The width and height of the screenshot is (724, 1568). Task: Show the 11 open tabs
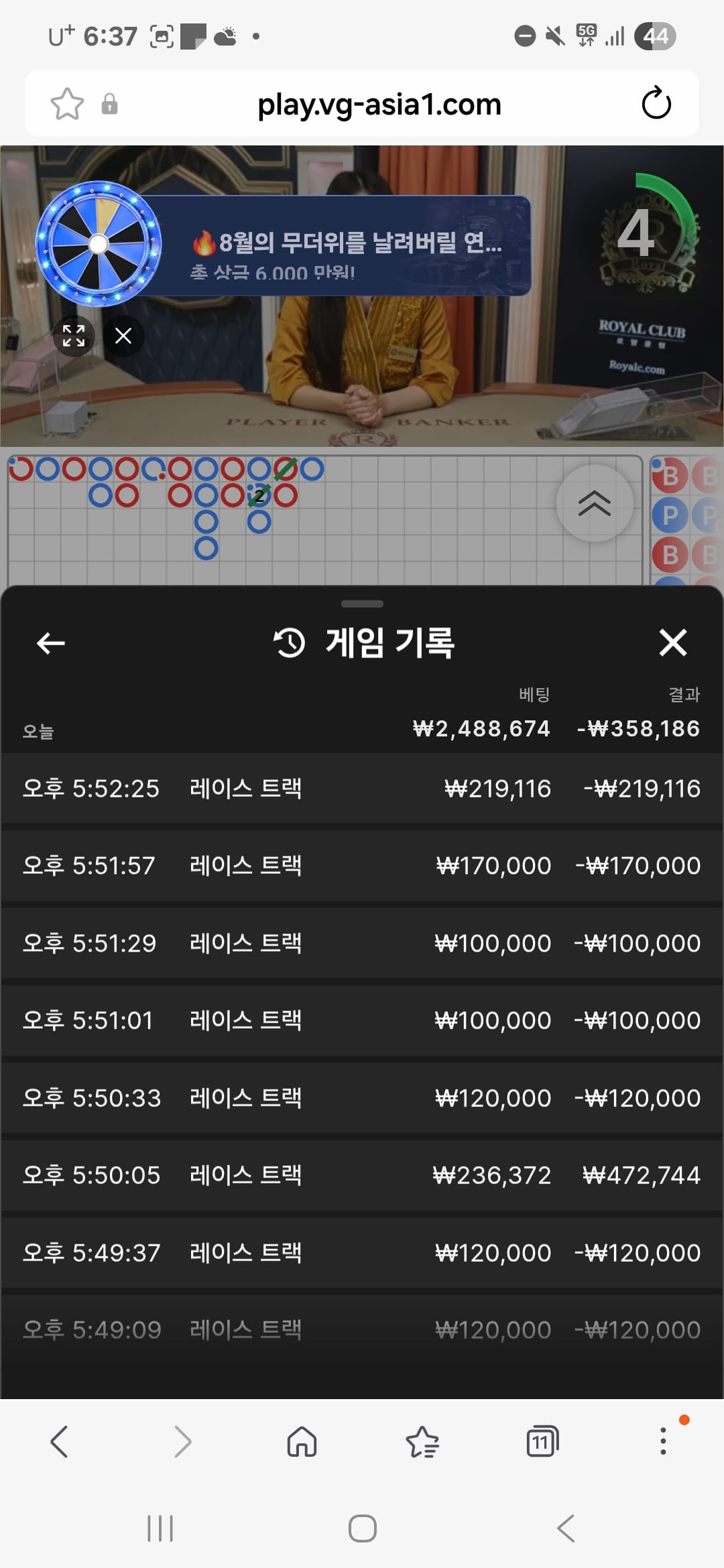tap(542, 1441)
